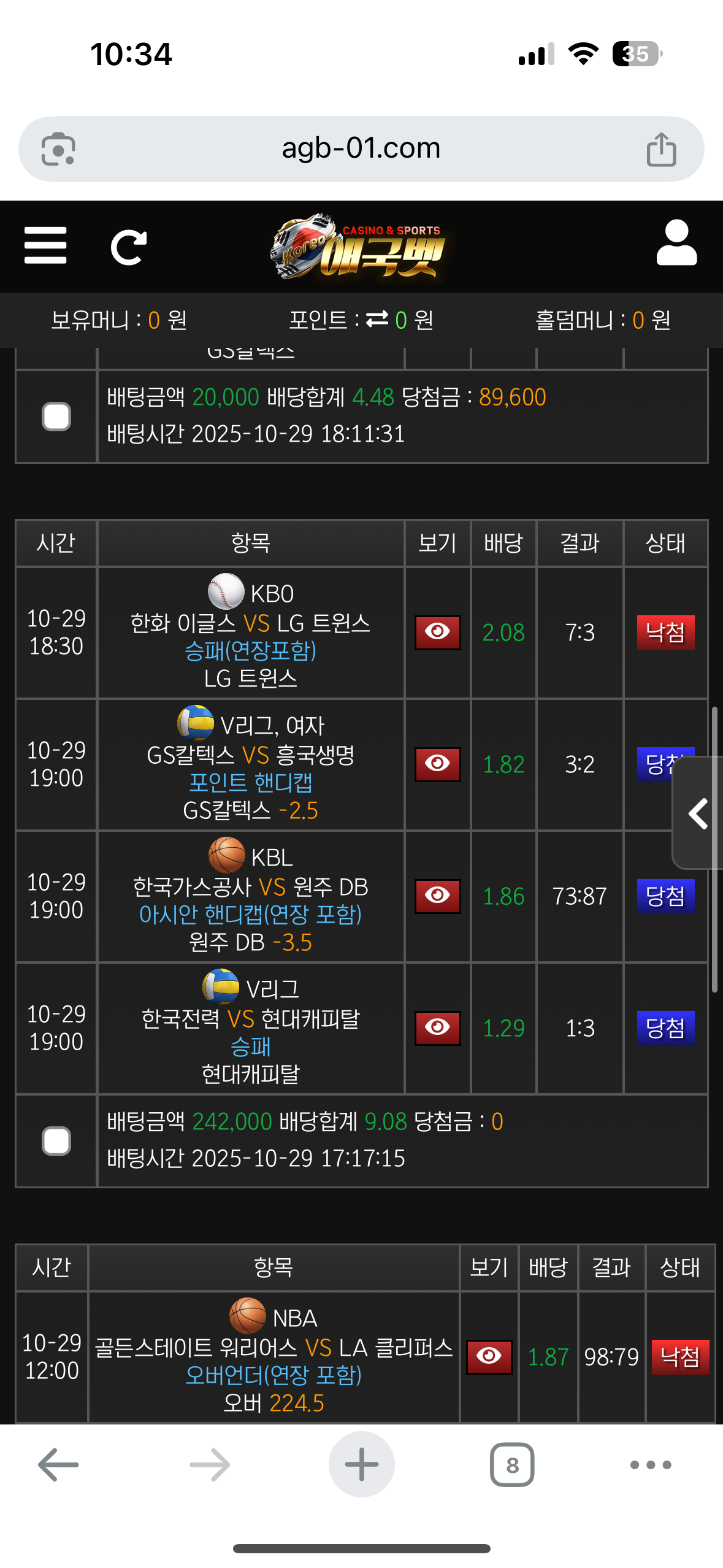View details of KBL 한국가스공사 match
The width and height of the screenshot is (723, 1568).
(437, 896)
